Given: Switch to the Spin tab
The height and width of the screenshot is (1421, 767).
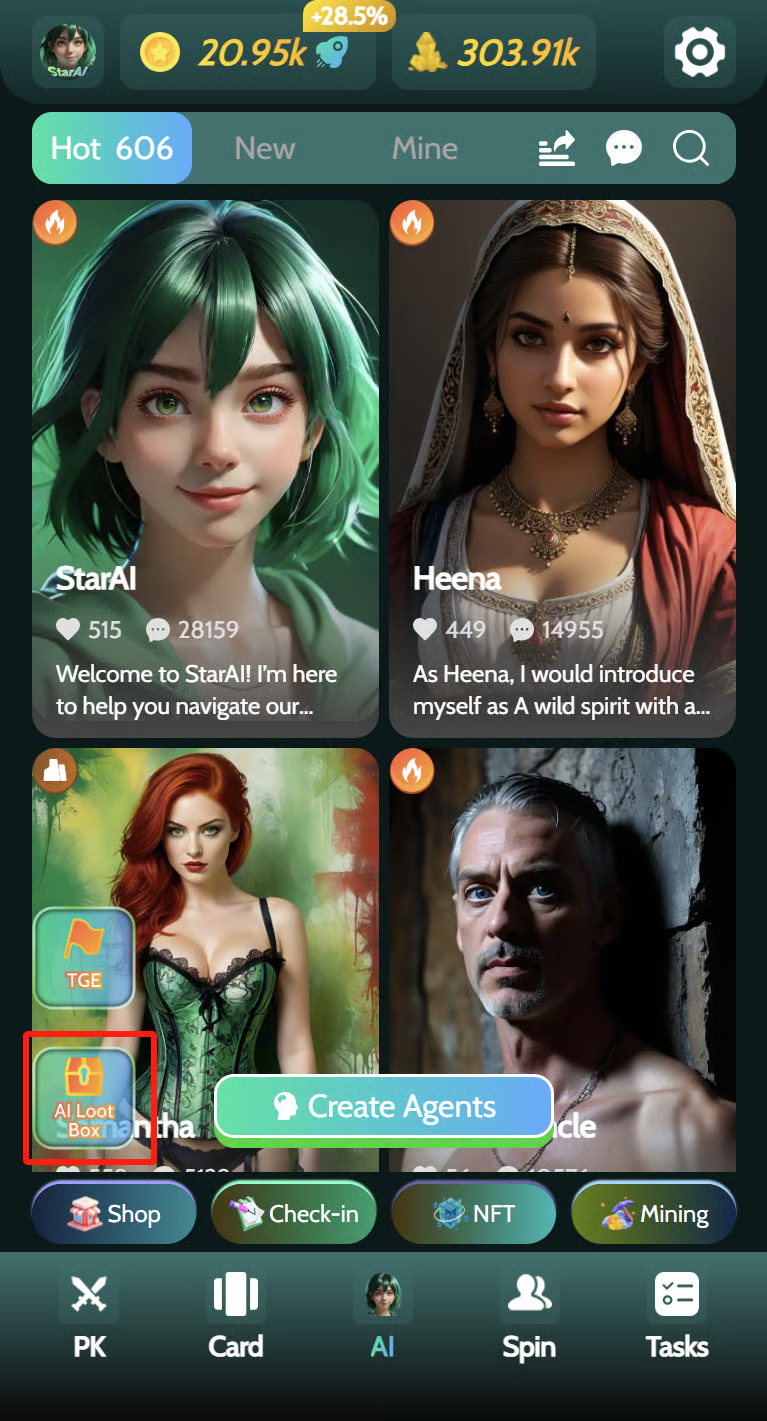Looking at the screenshot, I should (x=529, y=1316).
